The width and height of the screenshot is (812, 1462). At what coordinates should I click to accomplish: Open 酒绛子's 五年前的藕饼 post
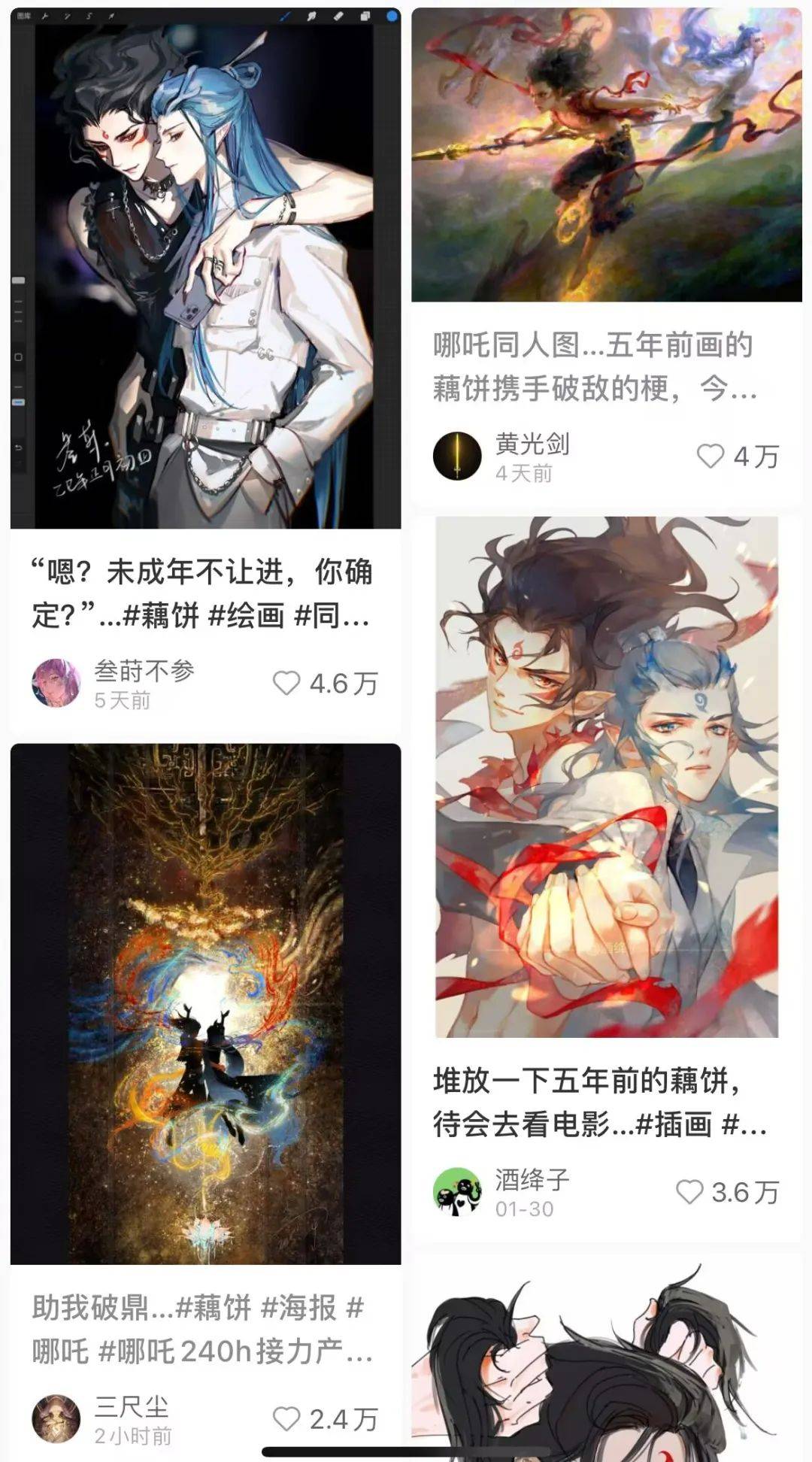[x=606, y=776]
